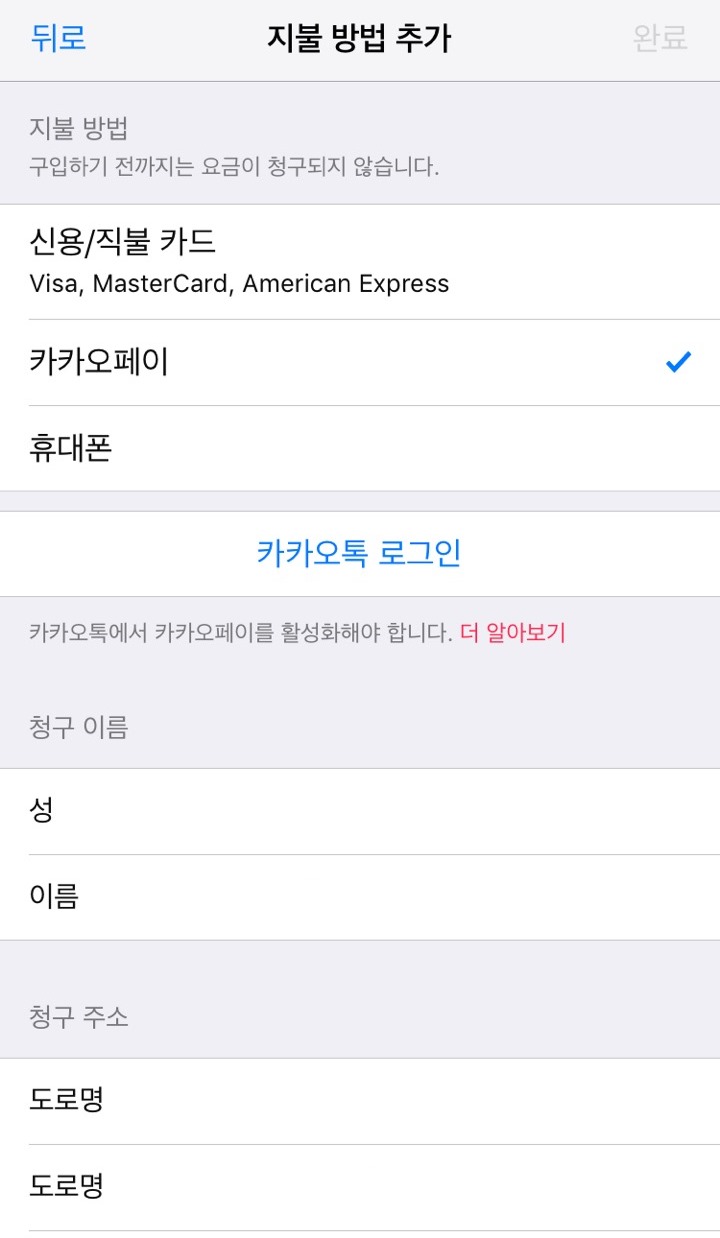Focus the 성 last name field
This screenshot has width=720, height=1238.
click(x=360, y=811)
